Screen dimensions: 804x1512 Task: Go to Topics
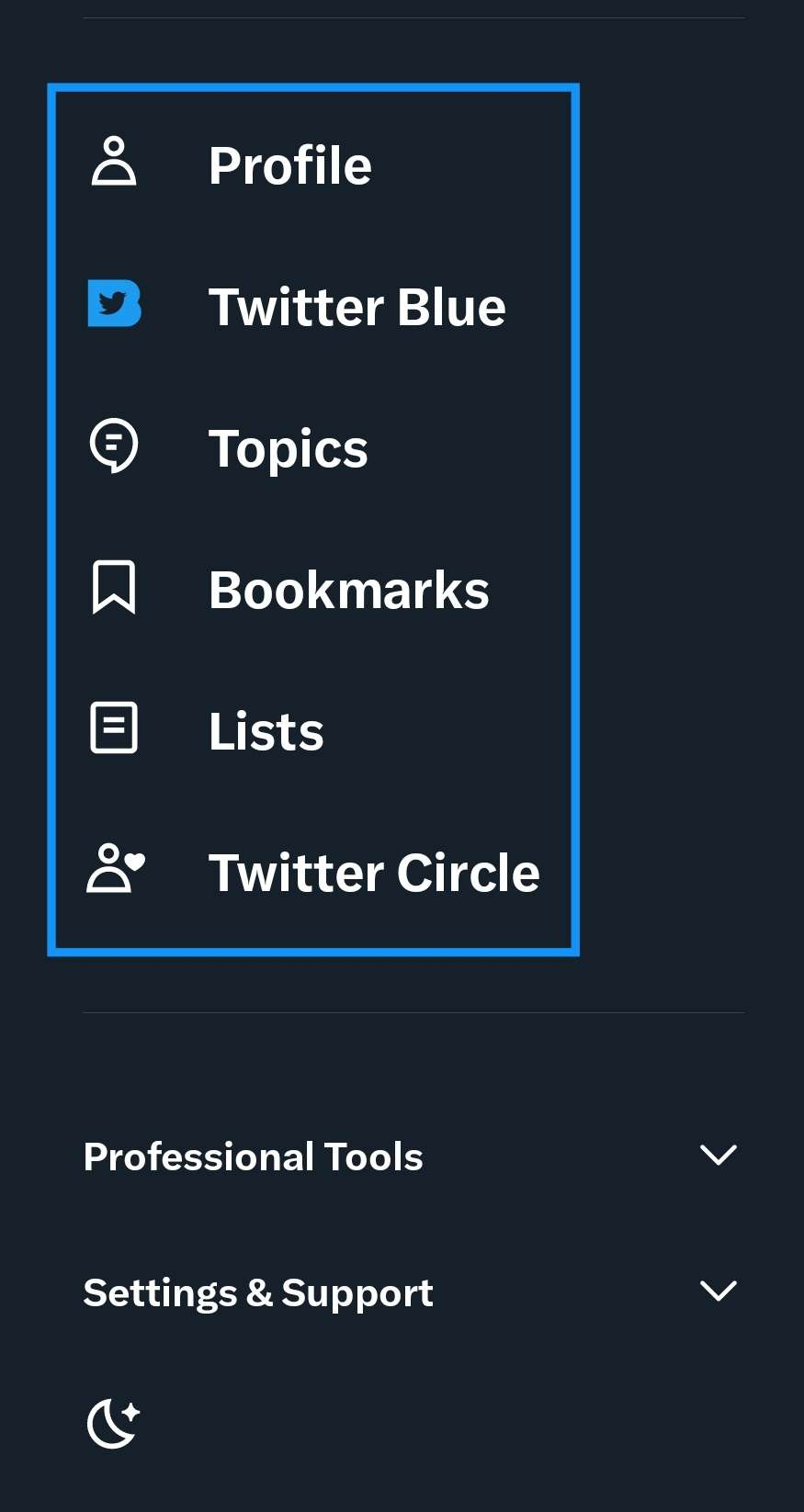pos(312,448)
